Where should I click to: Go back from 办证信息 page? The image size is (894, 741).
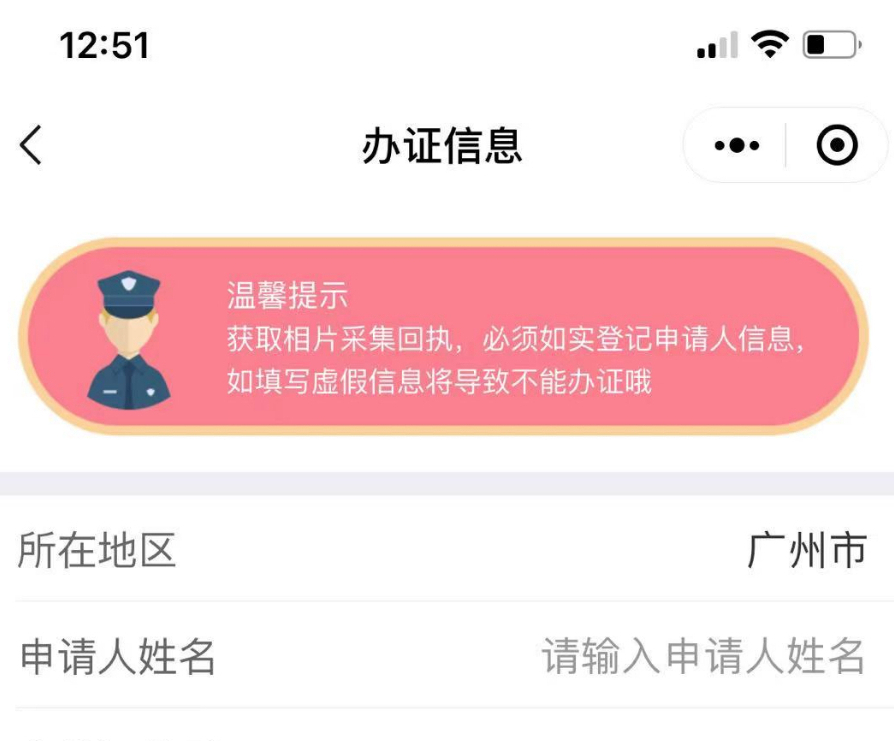coord(32,146)
